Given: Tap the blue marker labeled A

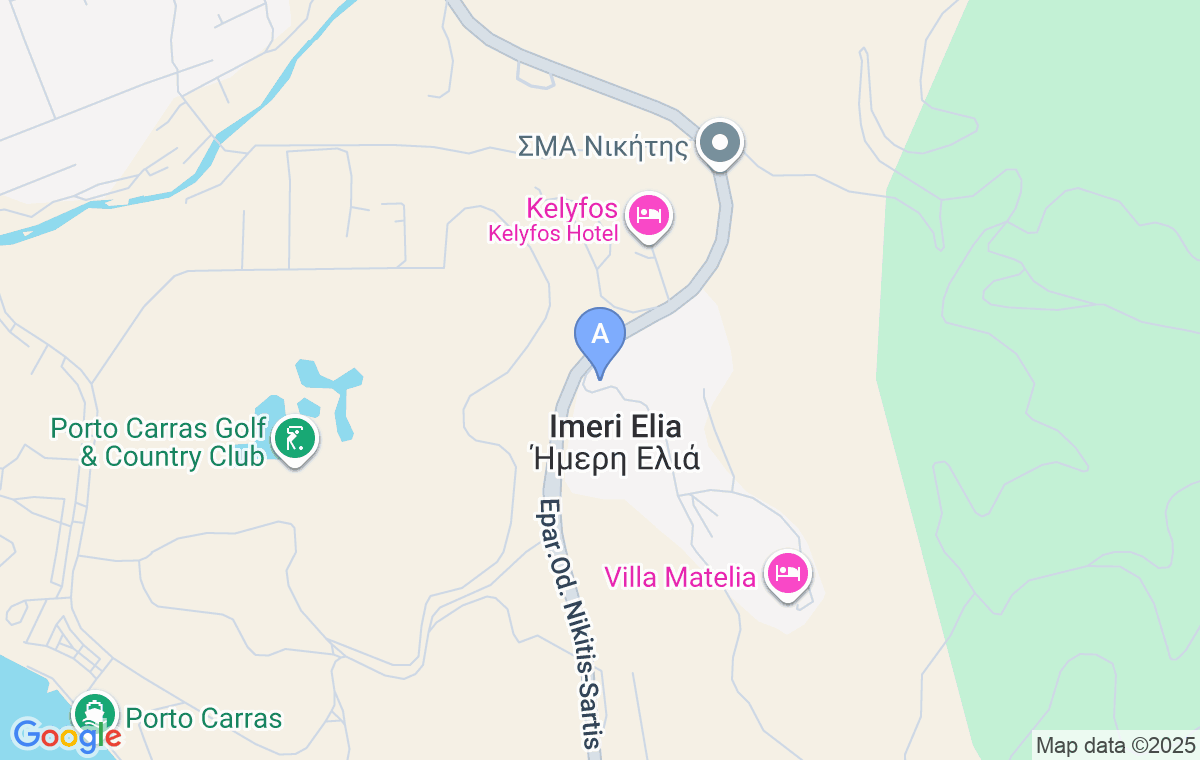Looking at the screenshot, I should tap(599, 336).
